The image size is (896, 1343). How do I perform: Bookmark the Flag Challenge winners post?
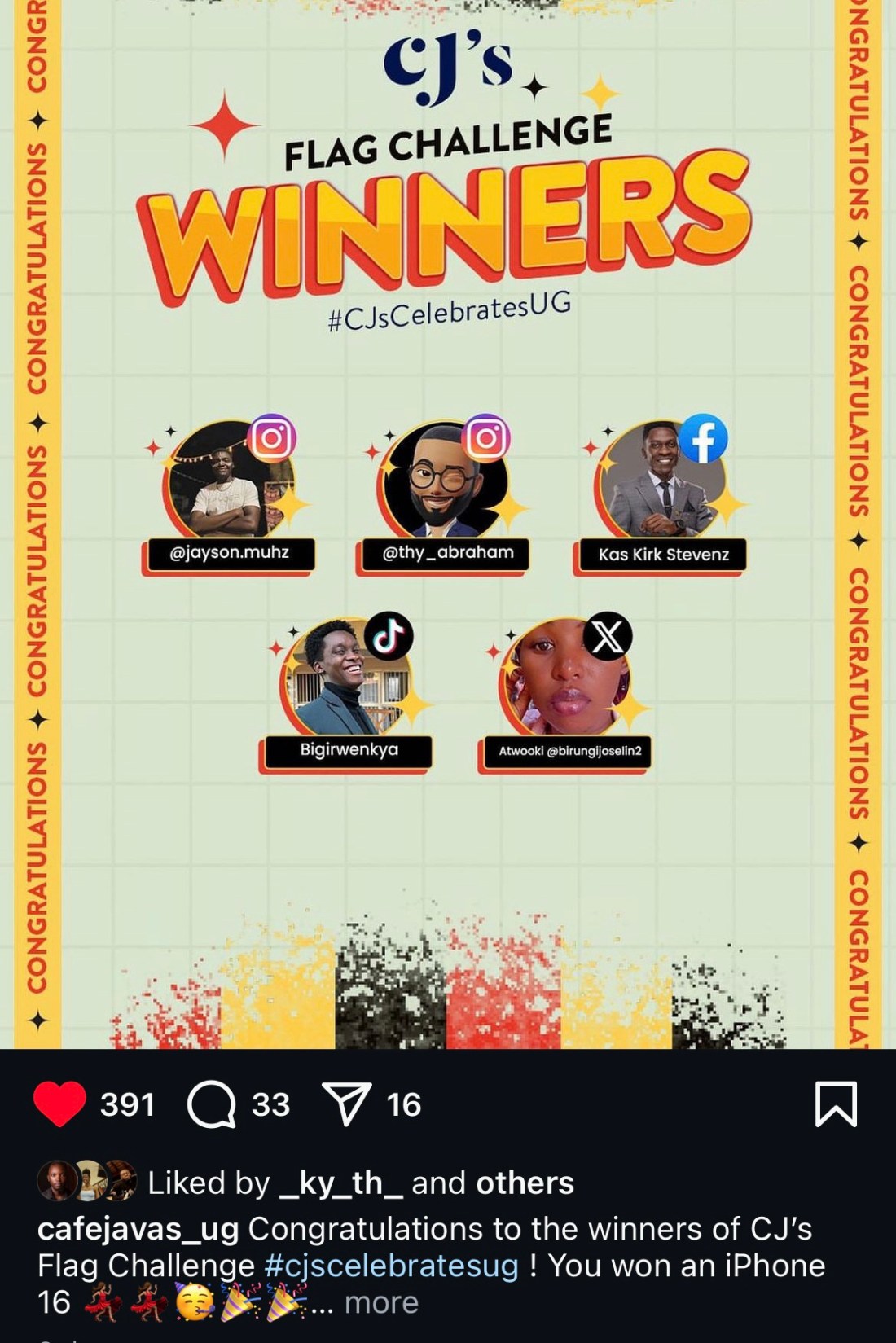pyautogui.click(x=836, y=1104)
